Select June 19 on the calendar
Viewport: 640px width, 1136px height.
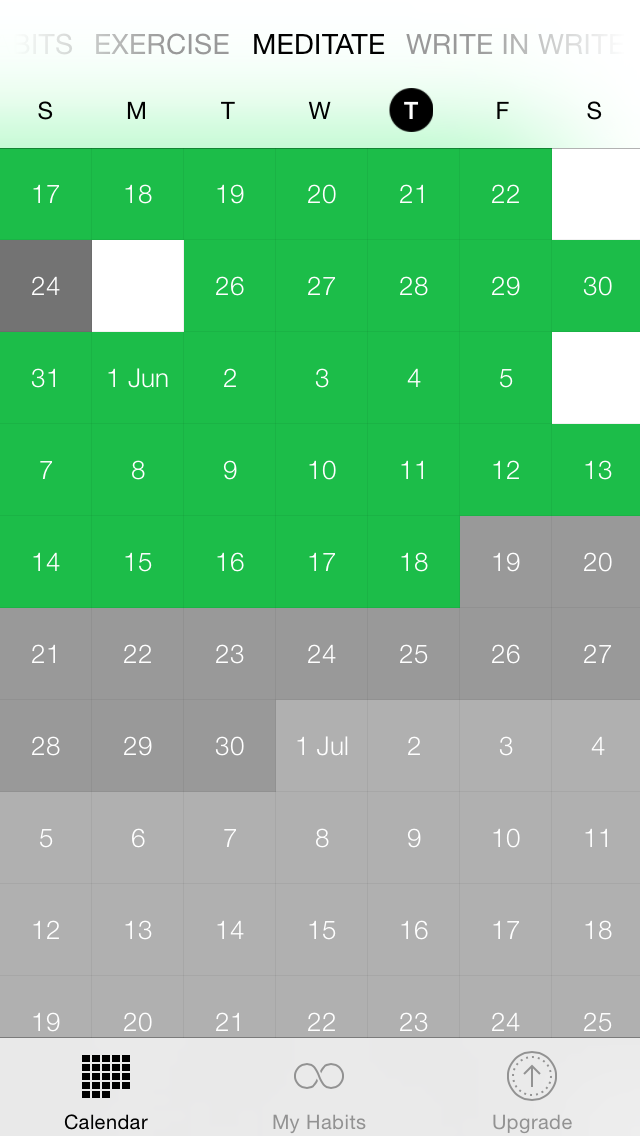505,562
